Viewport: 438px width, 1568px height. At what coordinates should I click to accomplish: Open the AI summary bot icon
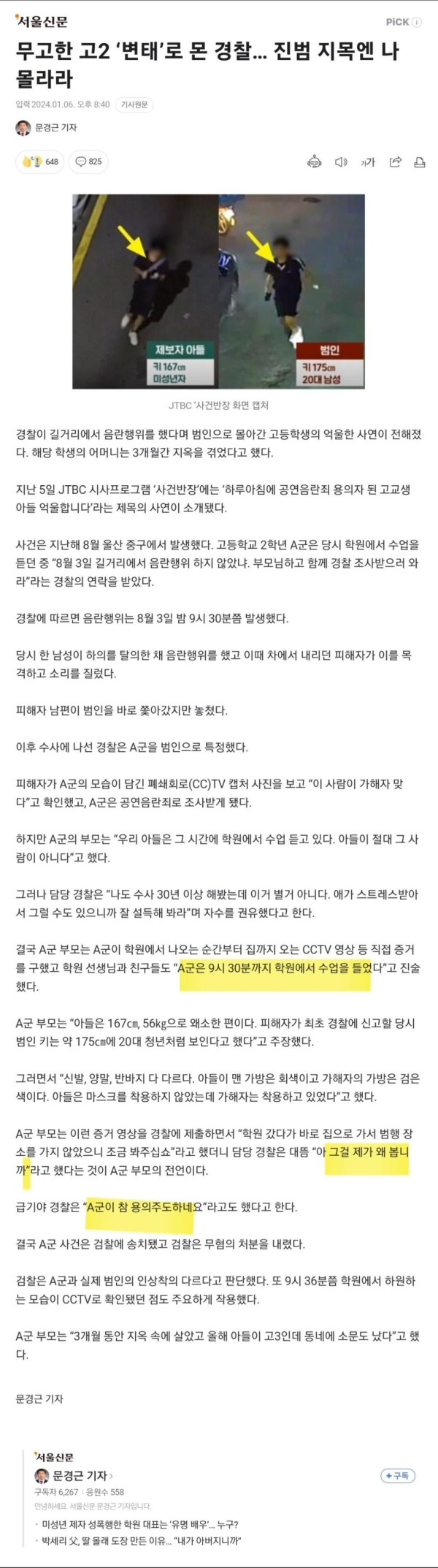pyautogui.click(x=314, y=162)
